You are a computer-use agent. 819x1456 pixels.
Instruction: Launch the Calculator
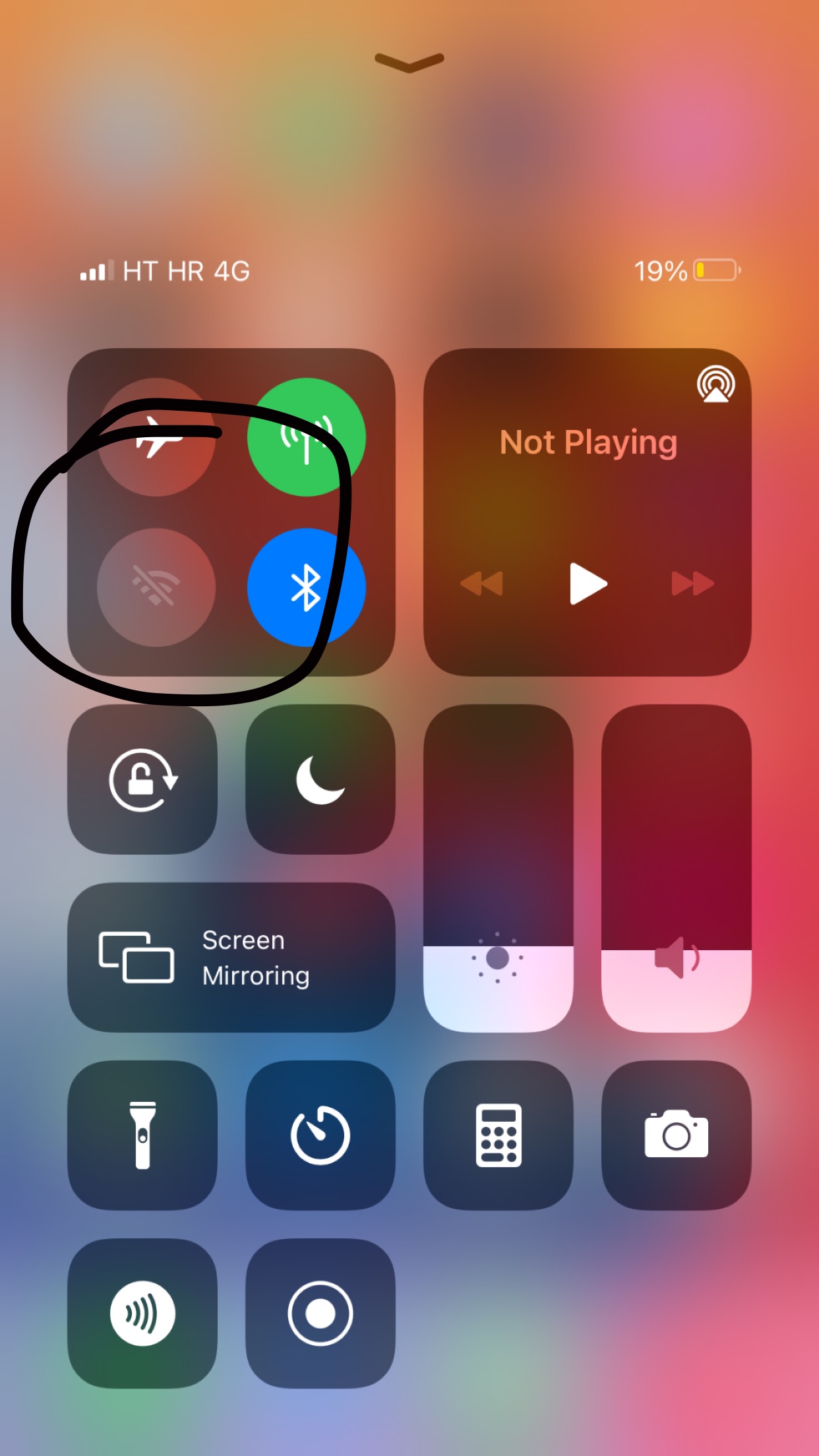[499, 1136]
